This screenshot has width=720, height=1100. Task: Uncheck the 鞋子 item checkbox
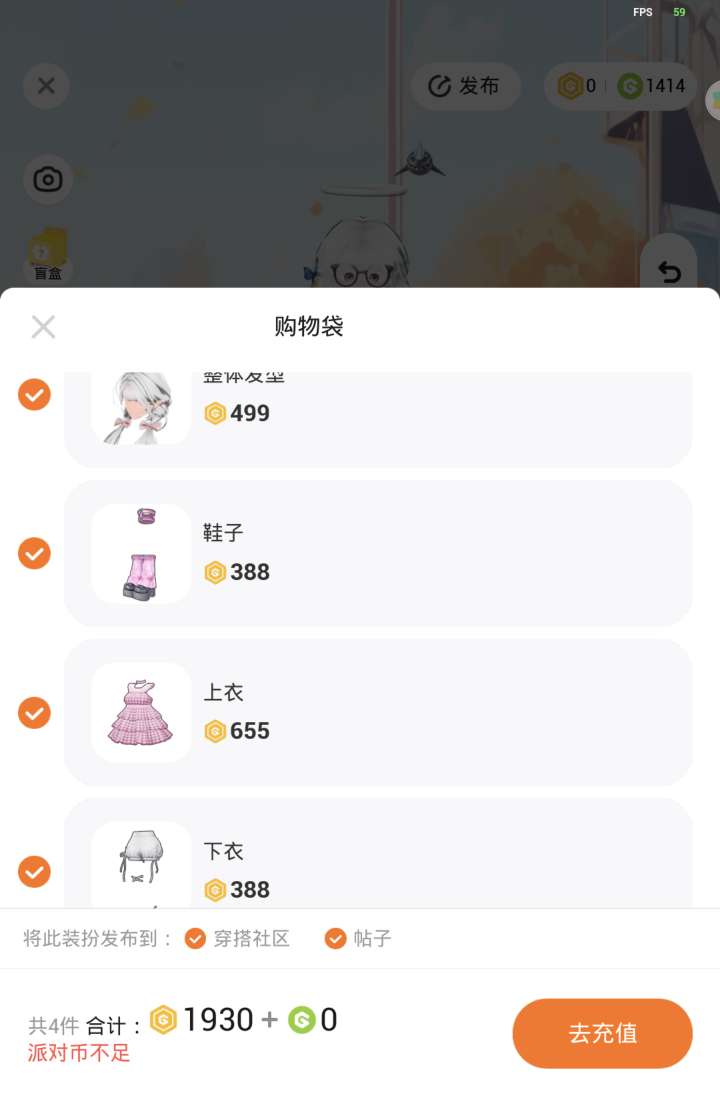click(x=35, y=553)
